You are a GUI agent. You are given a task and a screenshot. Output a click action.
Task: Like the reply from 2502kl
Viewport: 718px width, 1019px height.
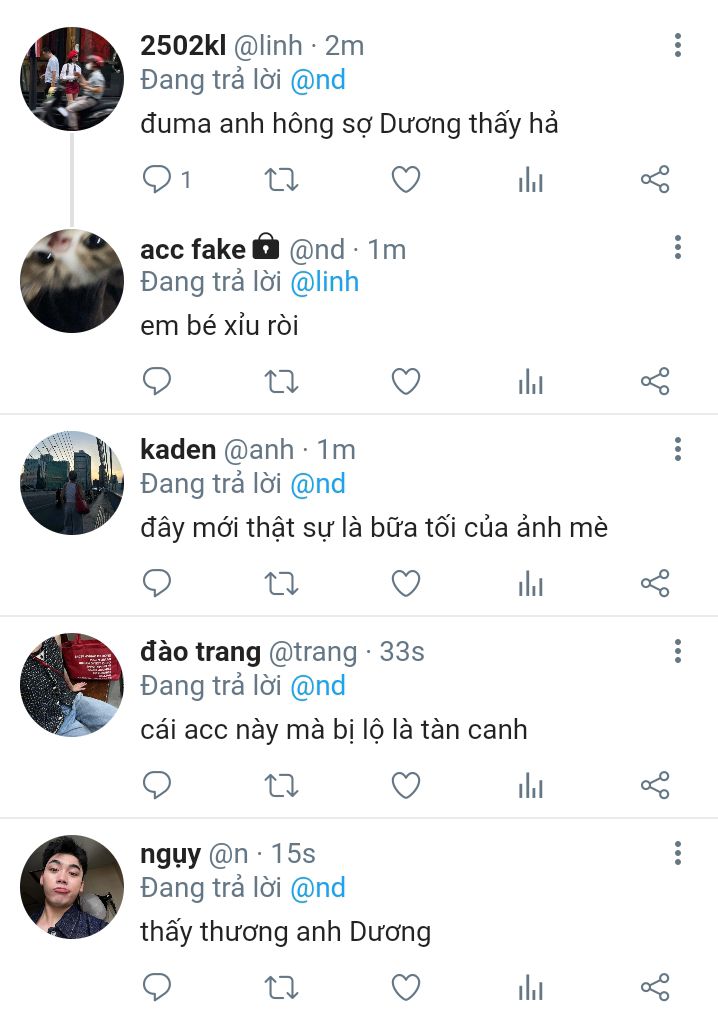coord(405,179)
